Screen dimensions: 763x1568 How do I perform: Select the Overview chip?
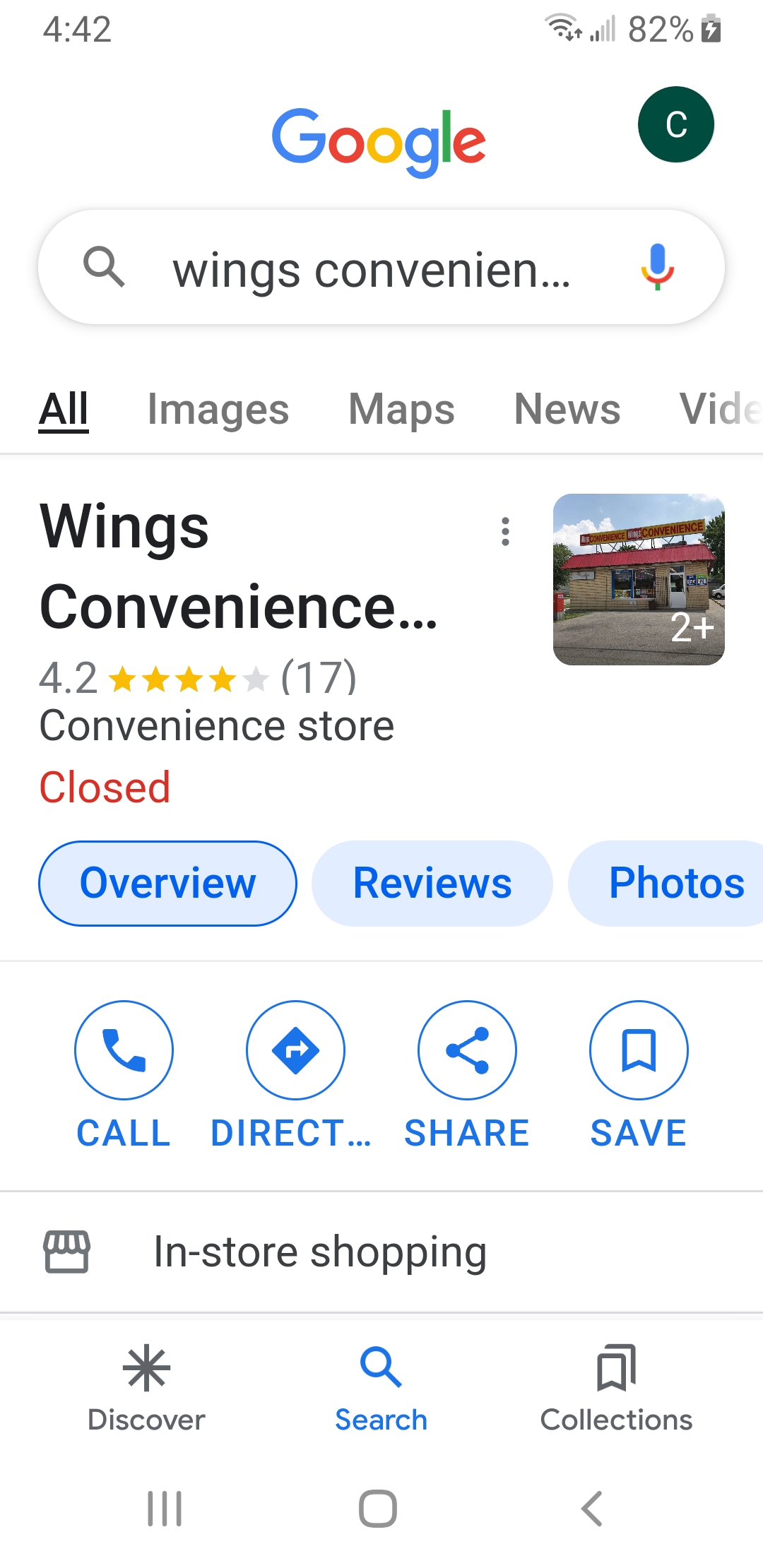167,883
